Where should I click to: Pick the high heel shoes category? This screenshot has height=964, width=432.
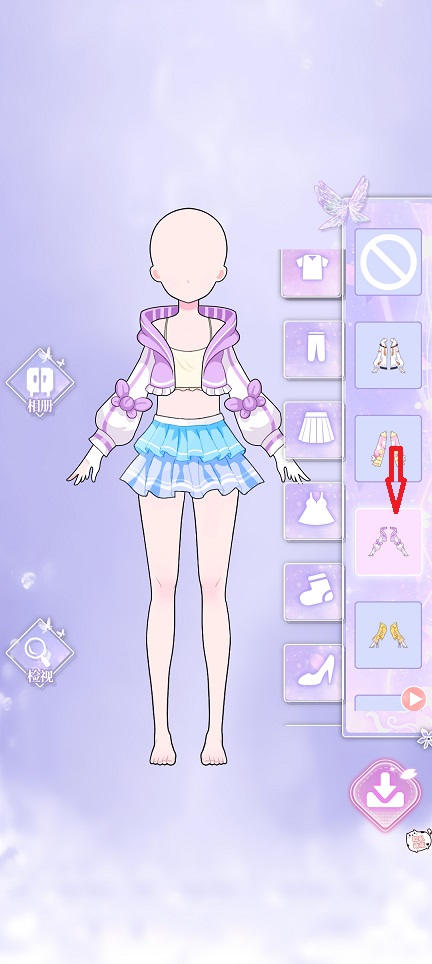[313, 673]
